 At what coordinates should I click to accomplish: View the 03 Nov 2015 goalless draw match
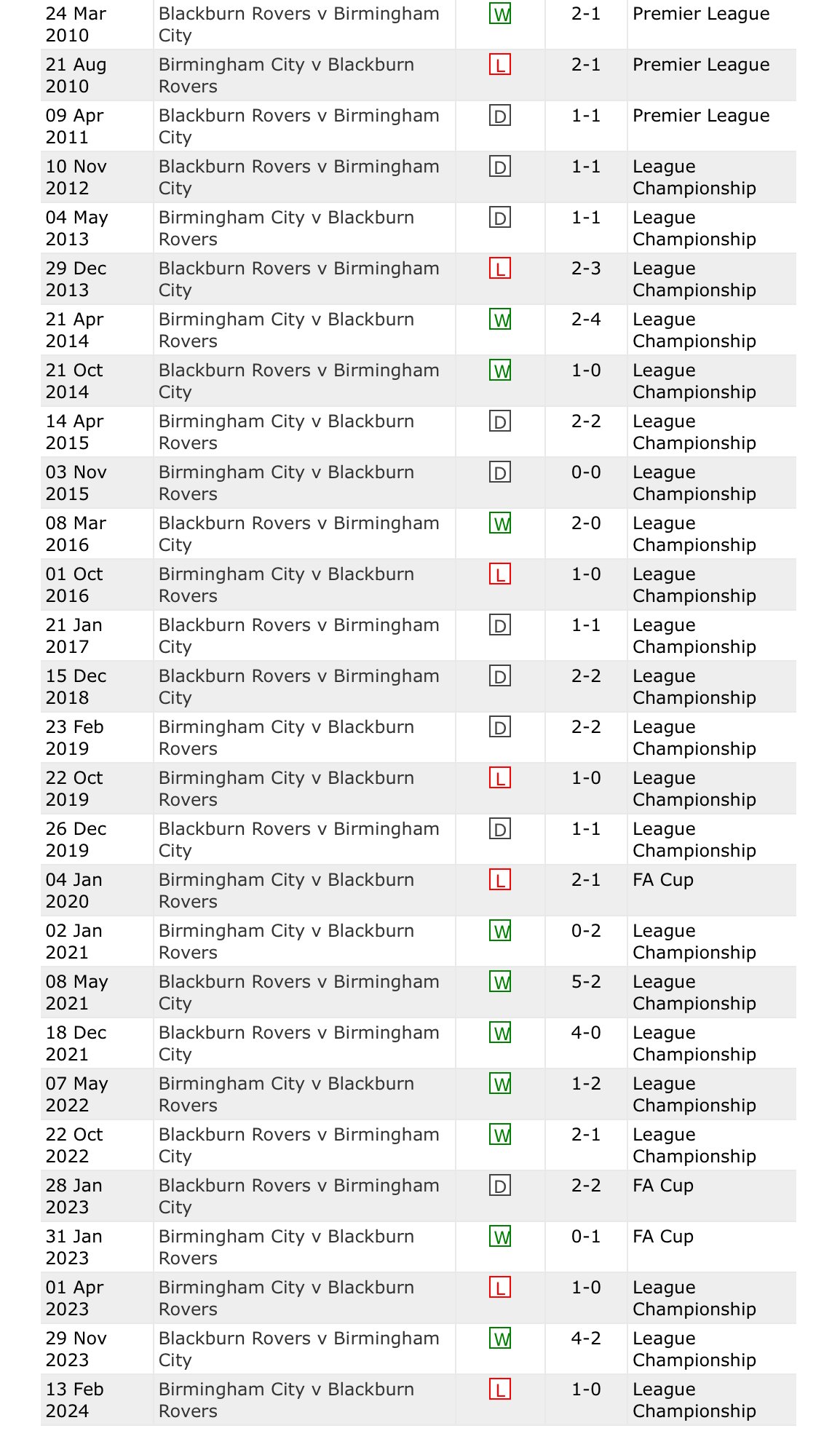[286, 483]
